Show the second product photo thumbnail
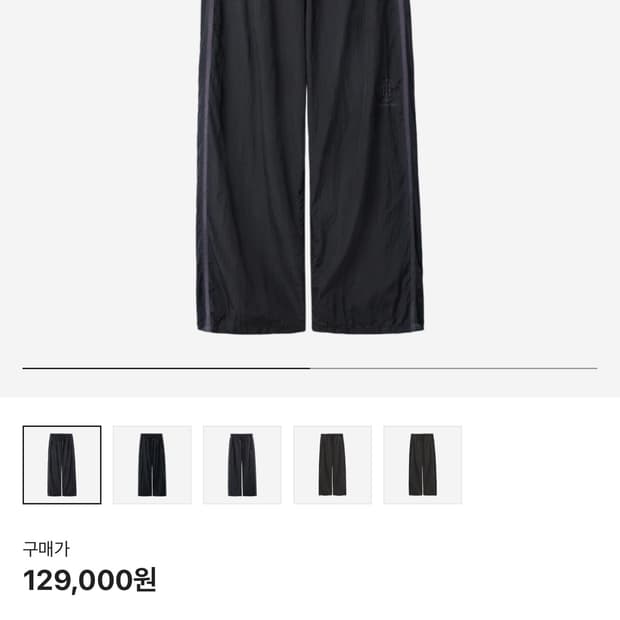The width and height of the screenshot is (620, 620). click(x=152, y=465)
